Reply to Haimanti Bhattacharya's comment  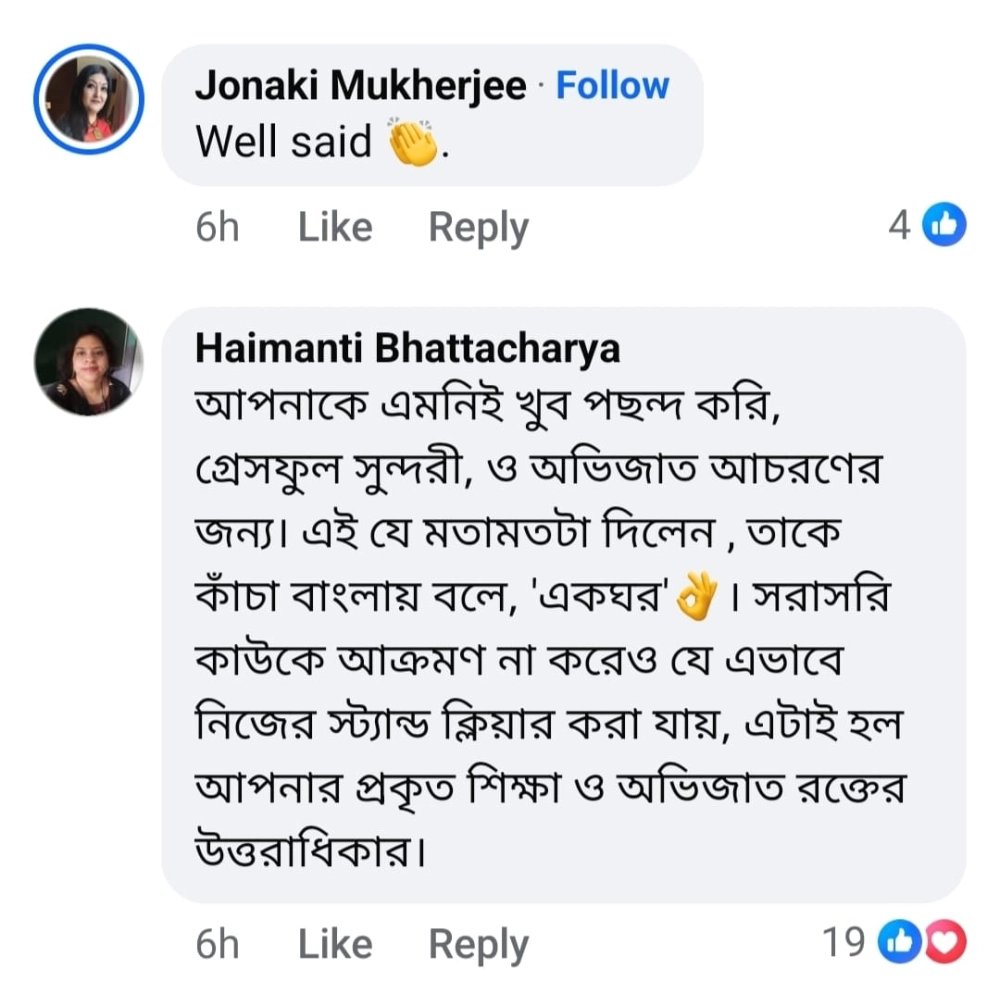pos(478,944)
